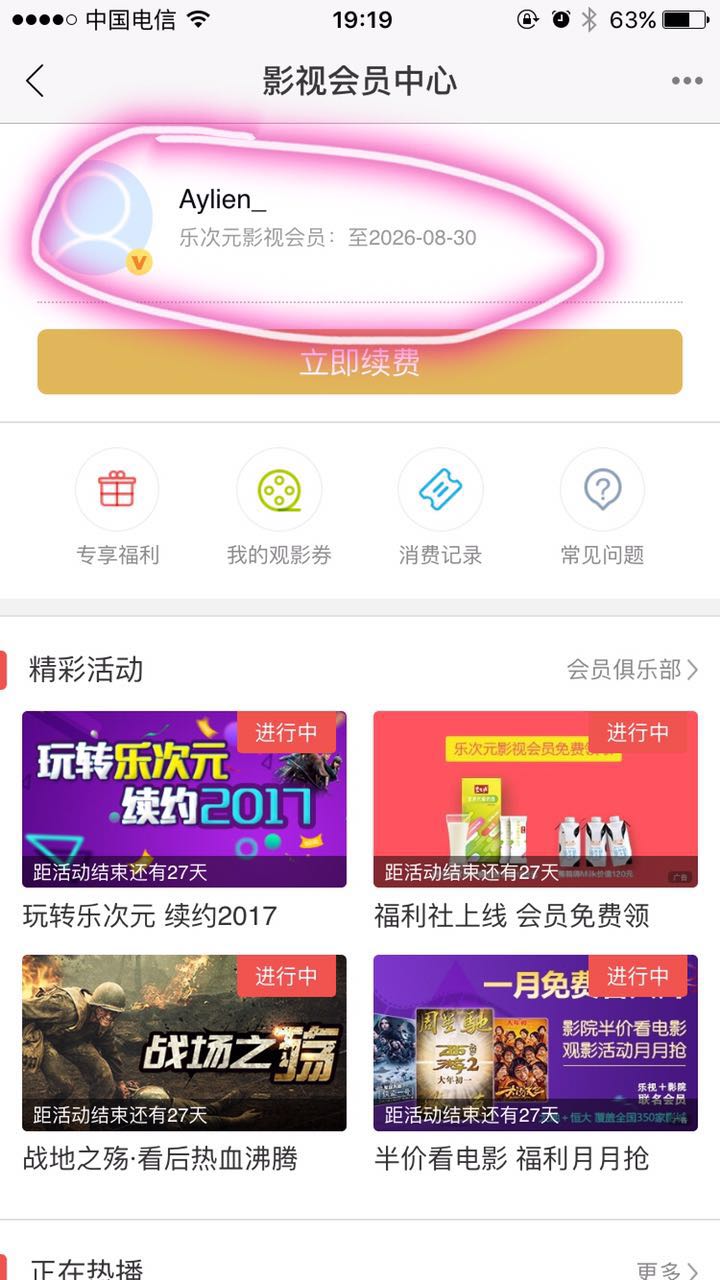The width and height of the screenshot is (720, 1280).
Task: Open the 半价看电影 福利月月抢 activity
Action: [535, 1043]
